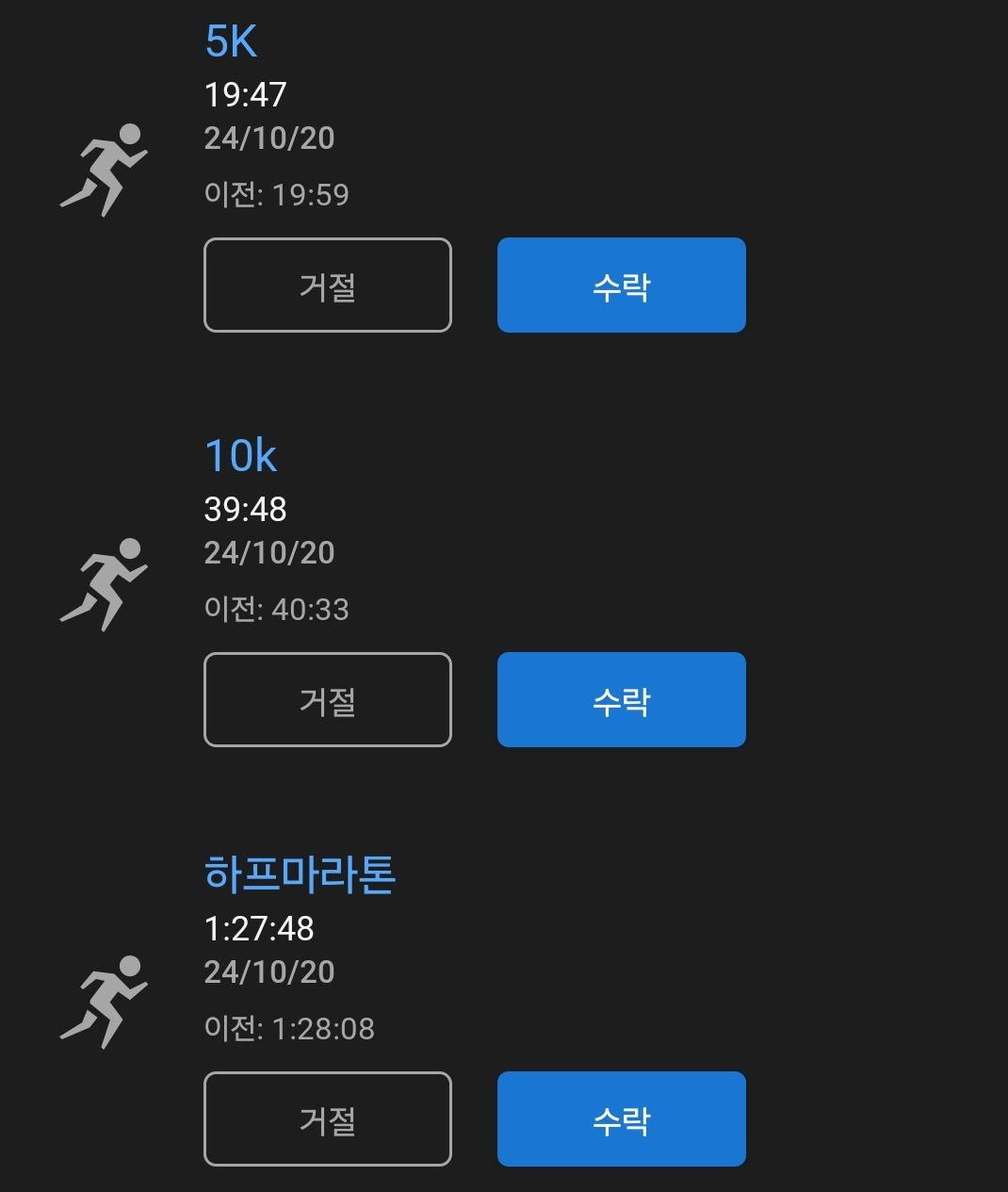Accept the 5K record of 19:47
This screenshot has width=1008, height=1192.
[622, 285]
